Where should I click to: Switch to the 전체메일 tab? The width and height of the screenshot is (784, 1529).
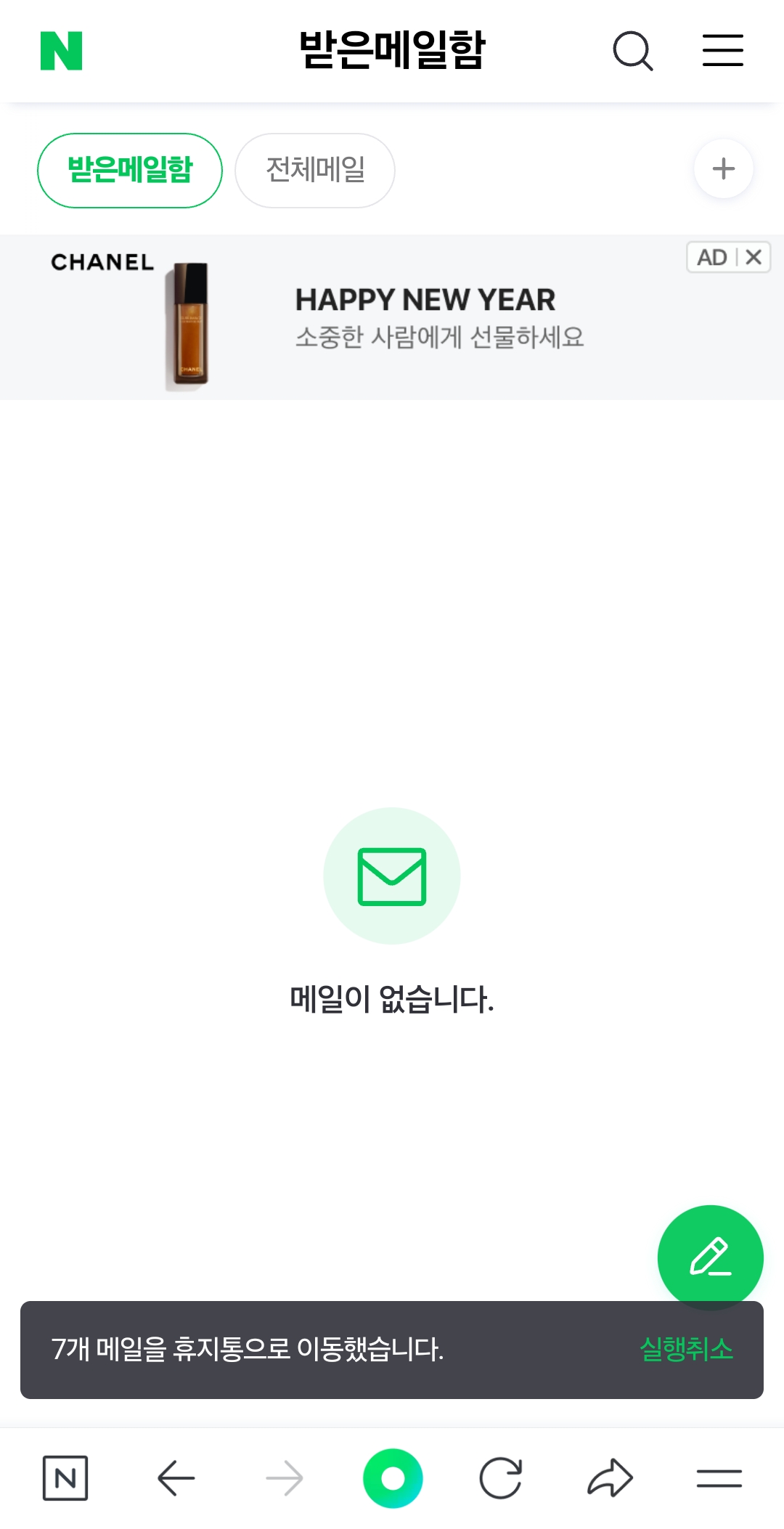(x=315, y=171)
